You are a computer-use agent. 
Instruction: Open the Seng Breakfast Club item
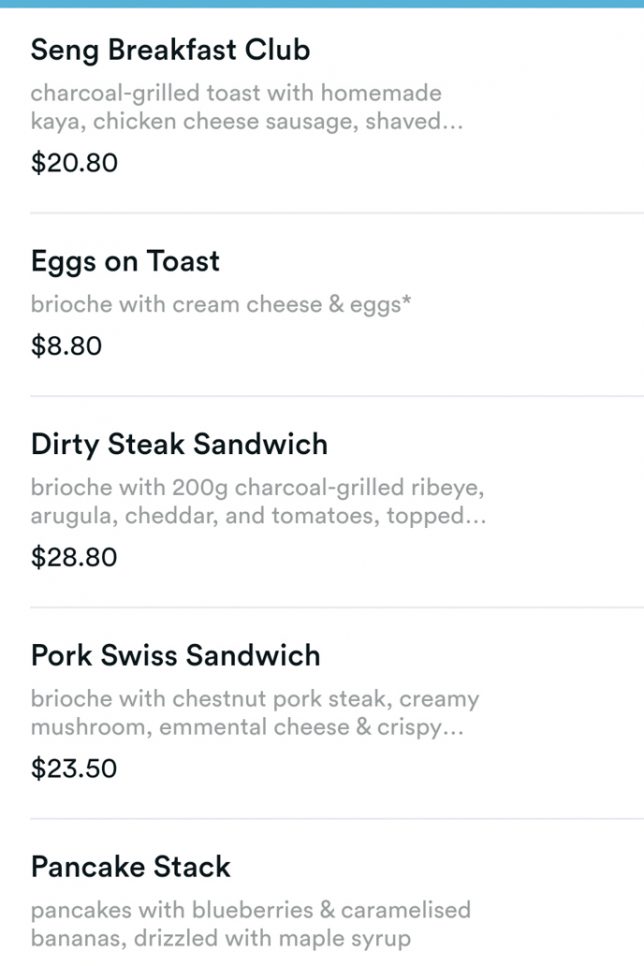(x=170, y=50)
